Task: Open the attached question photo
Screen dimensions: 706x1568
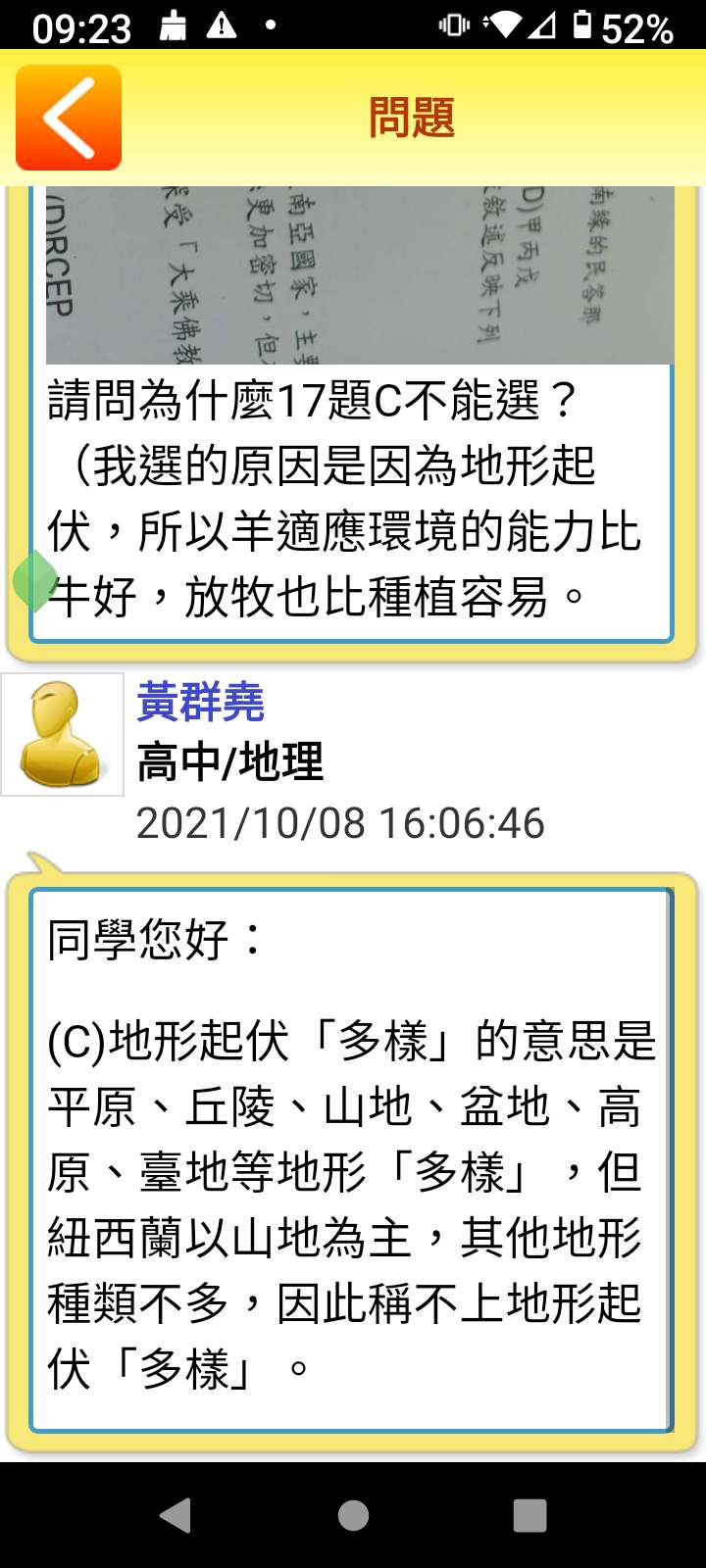Action: point(359,275)
